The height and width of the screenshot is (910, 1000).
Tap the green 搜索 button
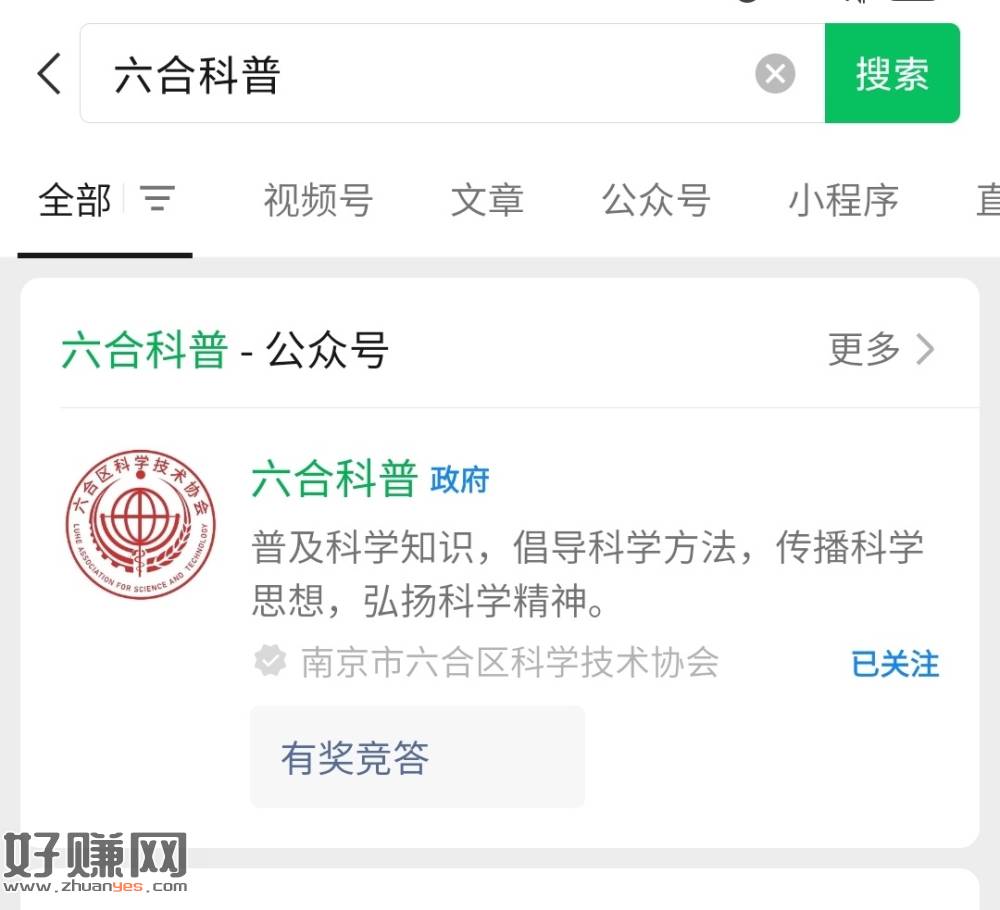[892, 74]
